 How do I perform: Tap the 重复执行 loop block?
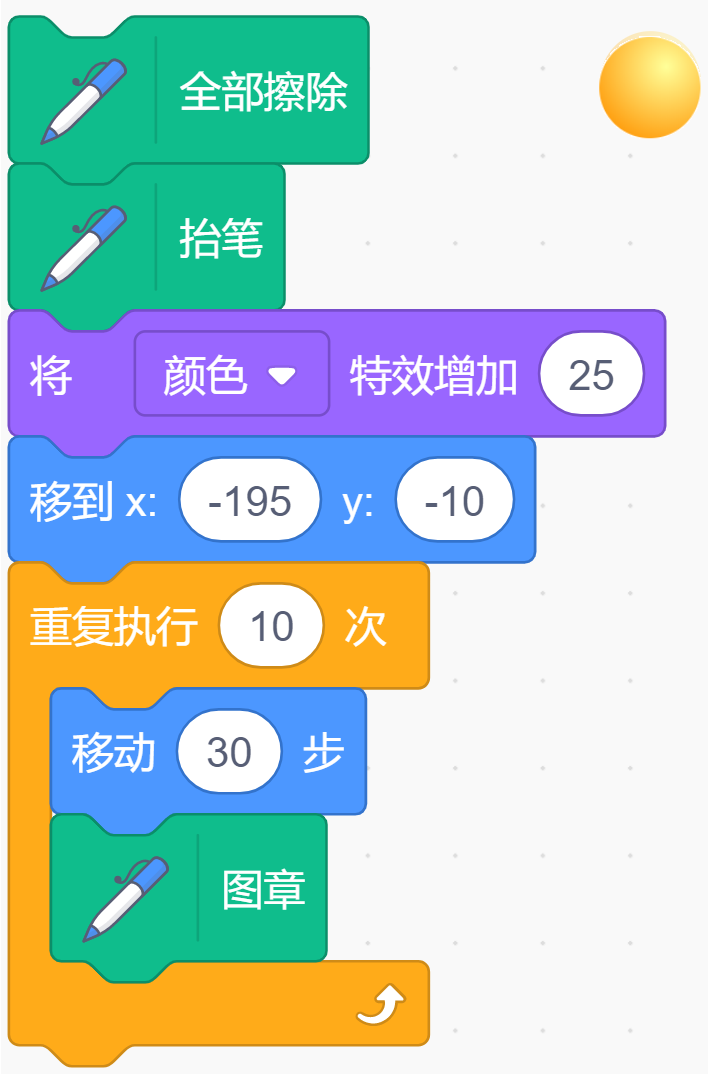[x=113, y=626]
